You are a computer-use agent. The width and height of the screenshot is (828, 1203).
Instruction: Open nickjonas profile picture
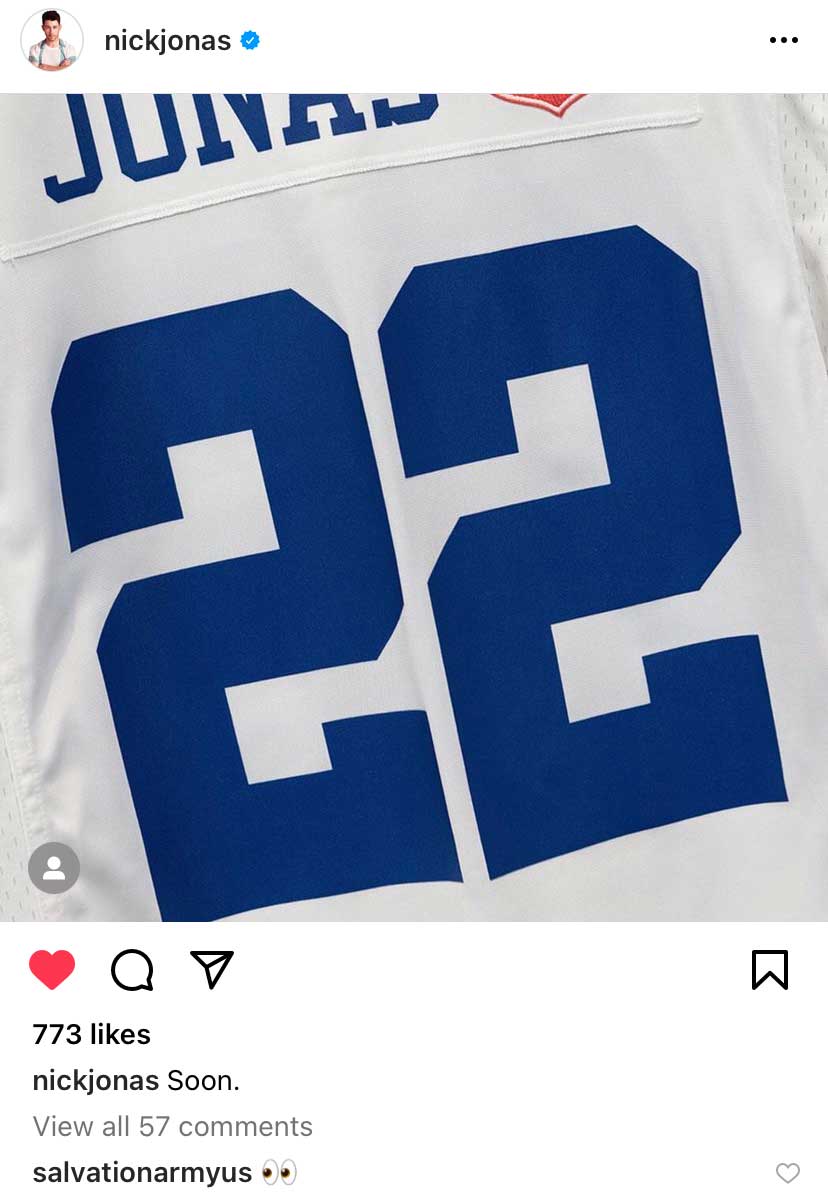[50, 40]
